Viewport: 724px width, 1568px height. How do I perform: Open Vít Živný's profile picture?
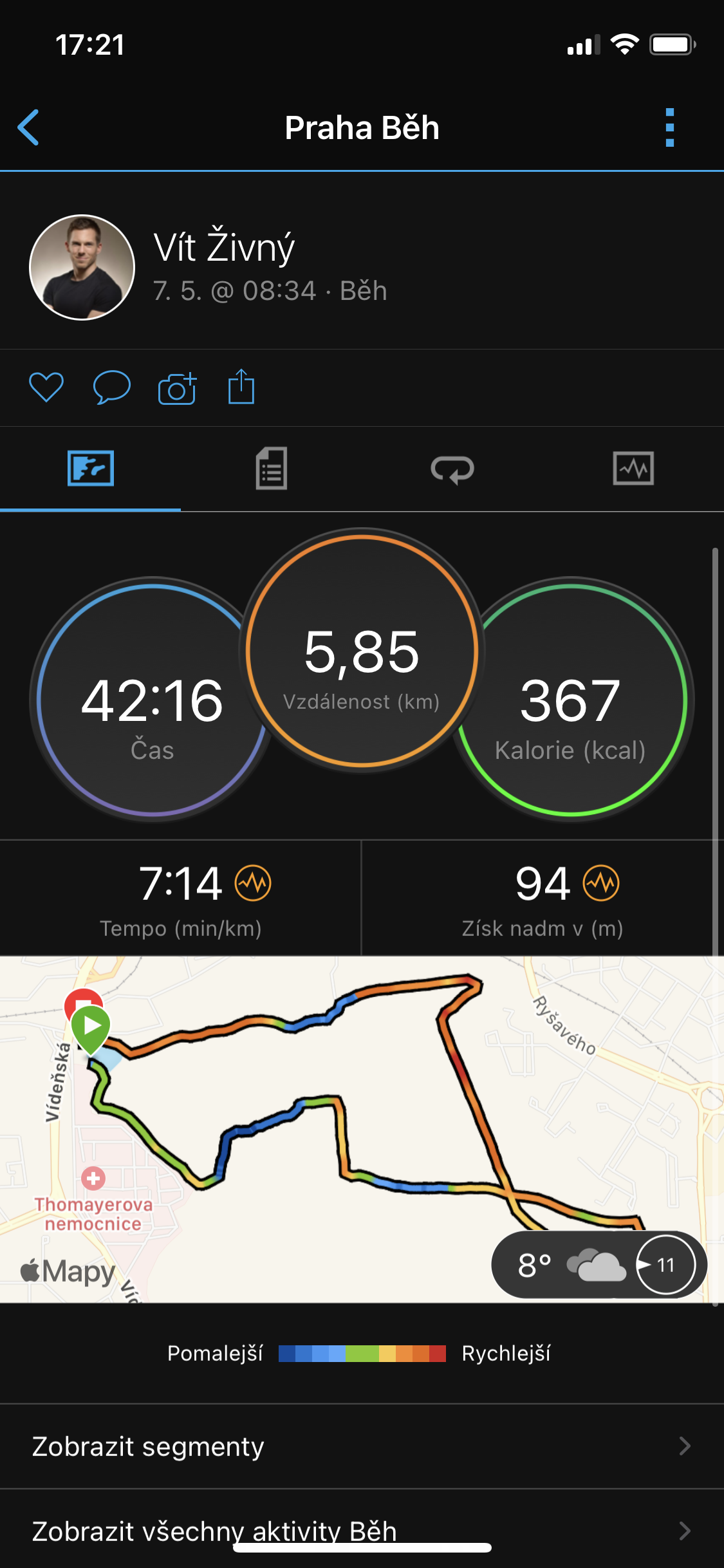(82, 267)
